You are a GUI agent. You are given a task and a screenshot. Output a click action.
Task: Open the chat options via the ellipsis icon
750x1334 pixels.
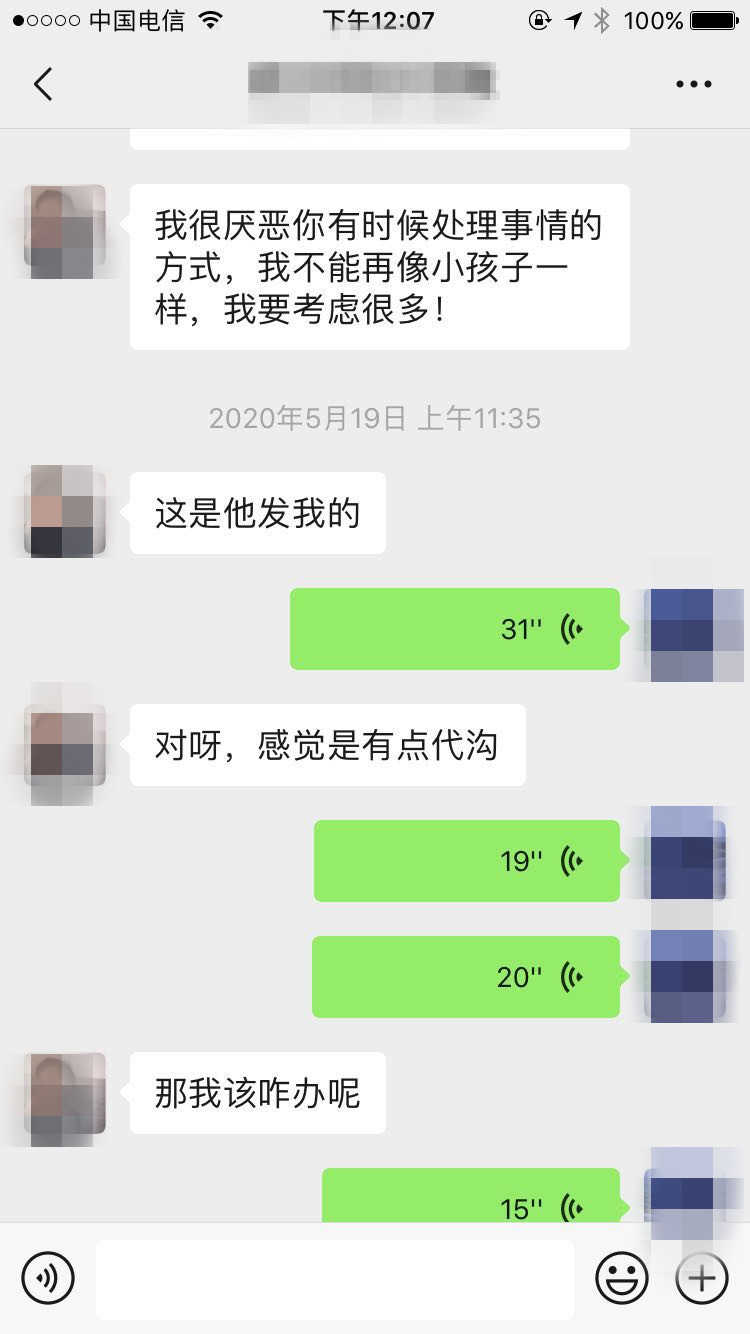[693, 84]
